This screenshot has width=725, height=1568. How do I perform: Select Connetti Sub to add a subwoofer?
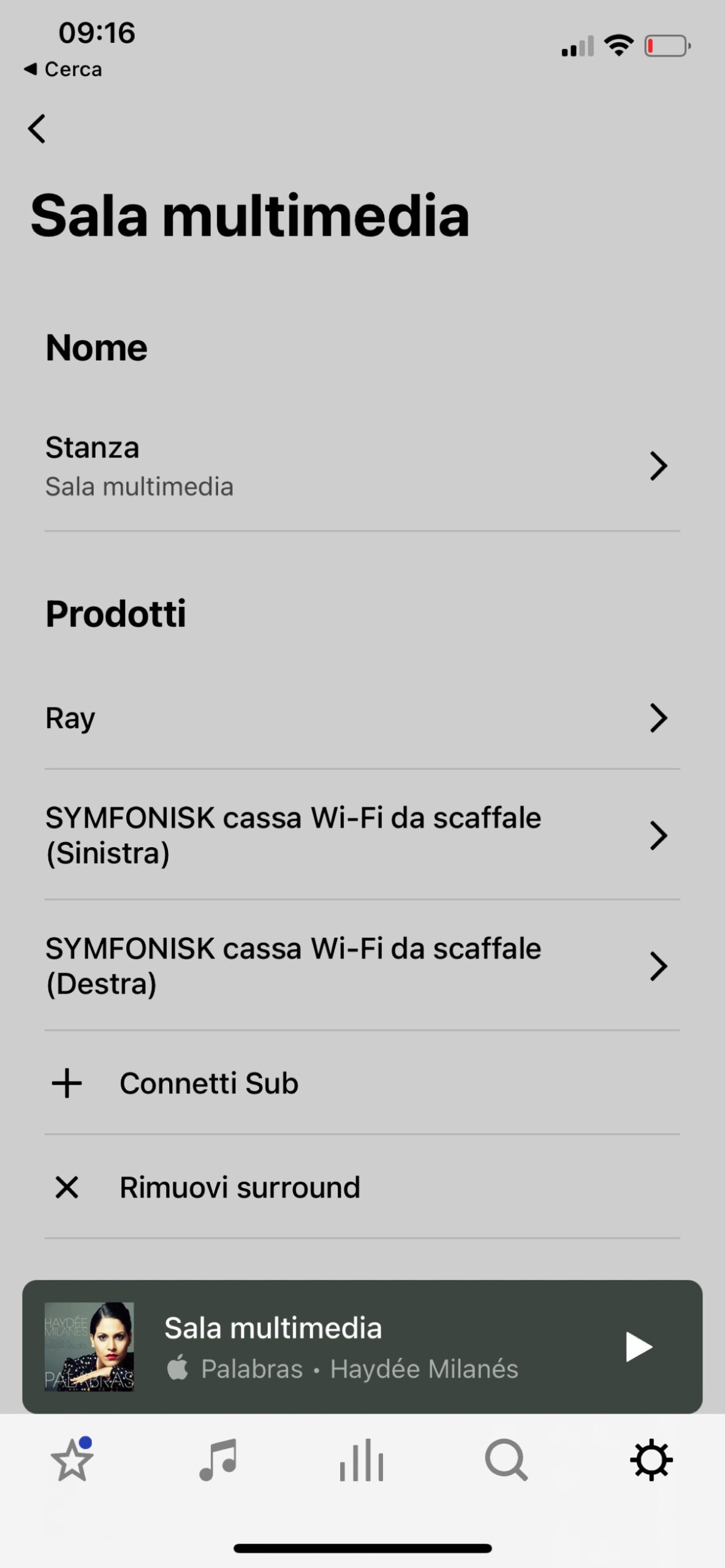[x=208, y=1084]
